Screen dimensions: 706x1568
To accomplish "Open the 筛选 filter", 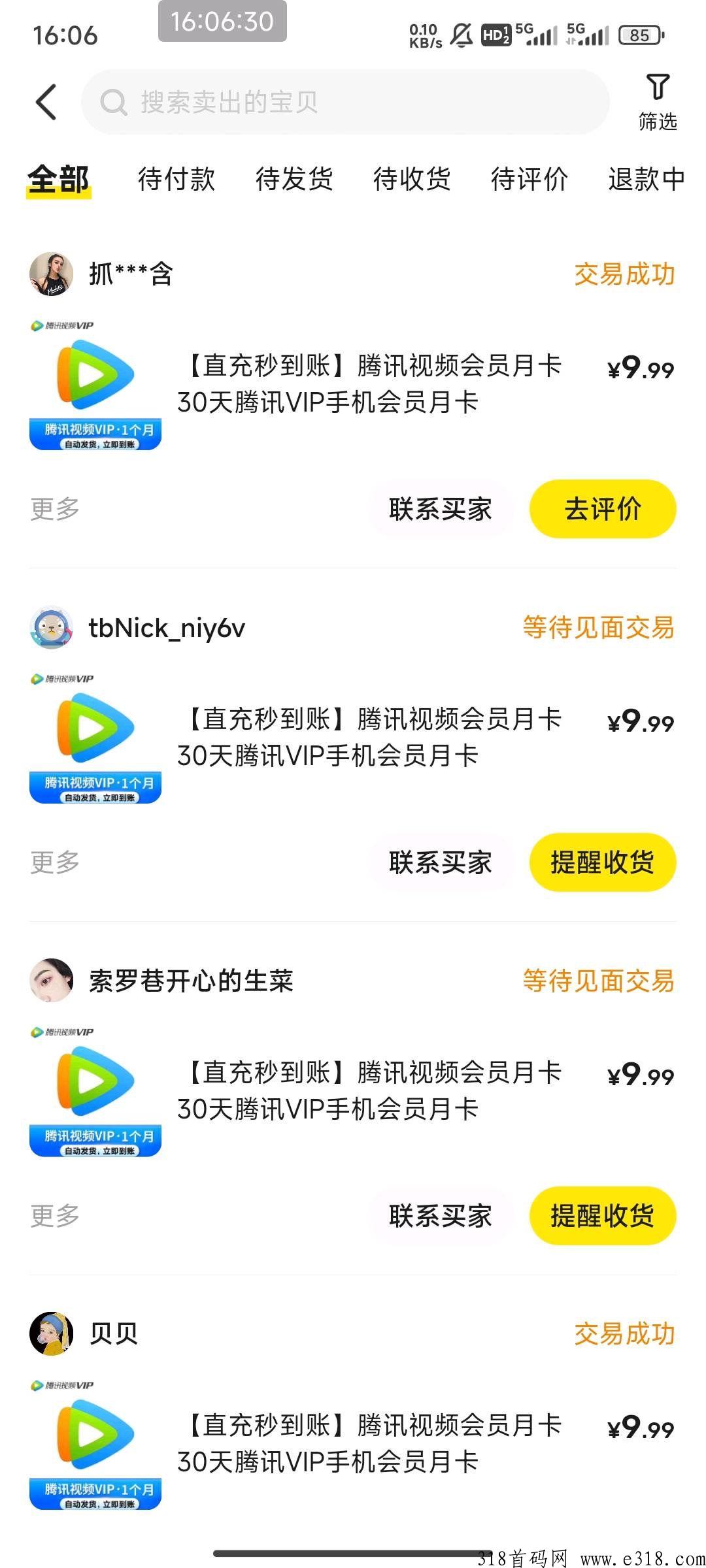I will coord(658,103).
